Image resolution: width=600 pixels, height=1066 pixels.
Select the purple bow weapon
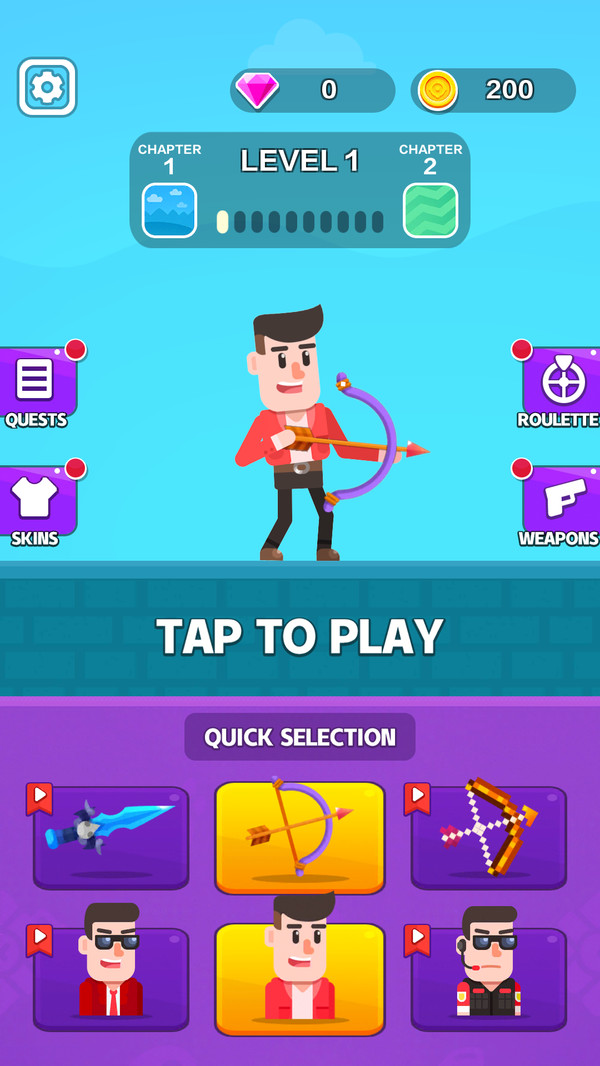click(300, 837)
